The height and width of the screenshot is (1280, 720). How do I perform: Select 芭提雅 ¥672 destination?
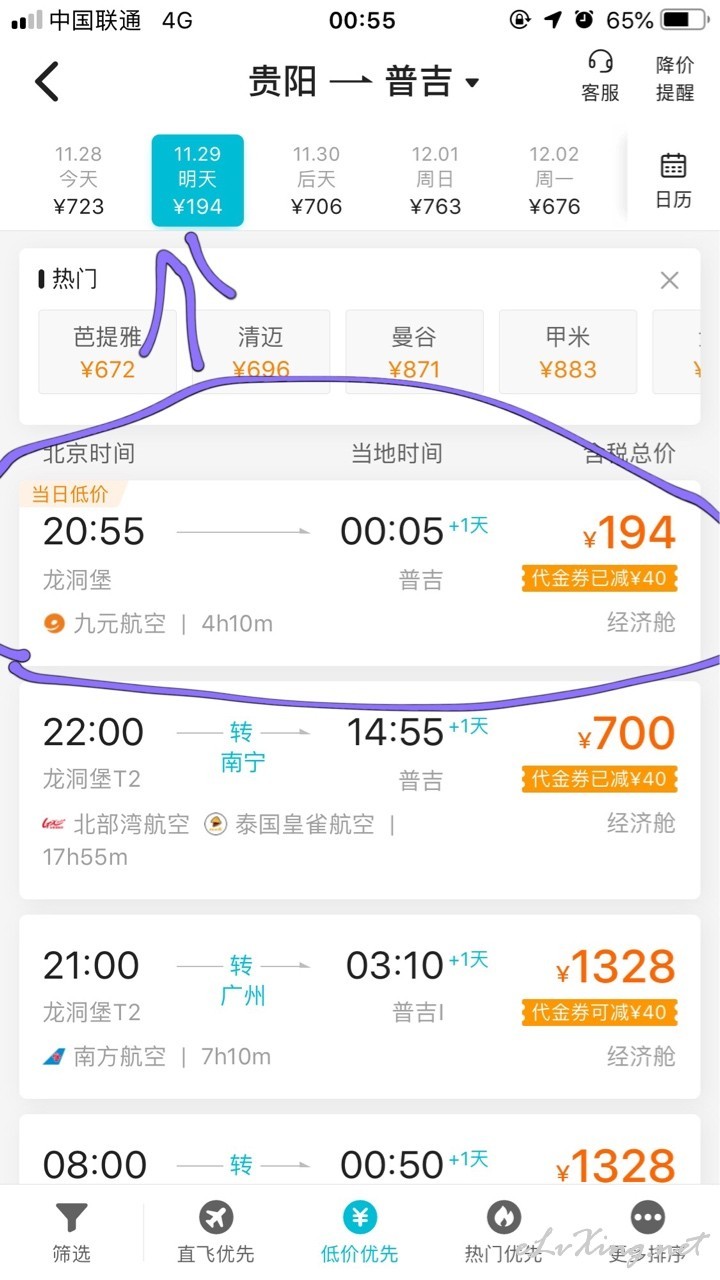pos(107,352)
